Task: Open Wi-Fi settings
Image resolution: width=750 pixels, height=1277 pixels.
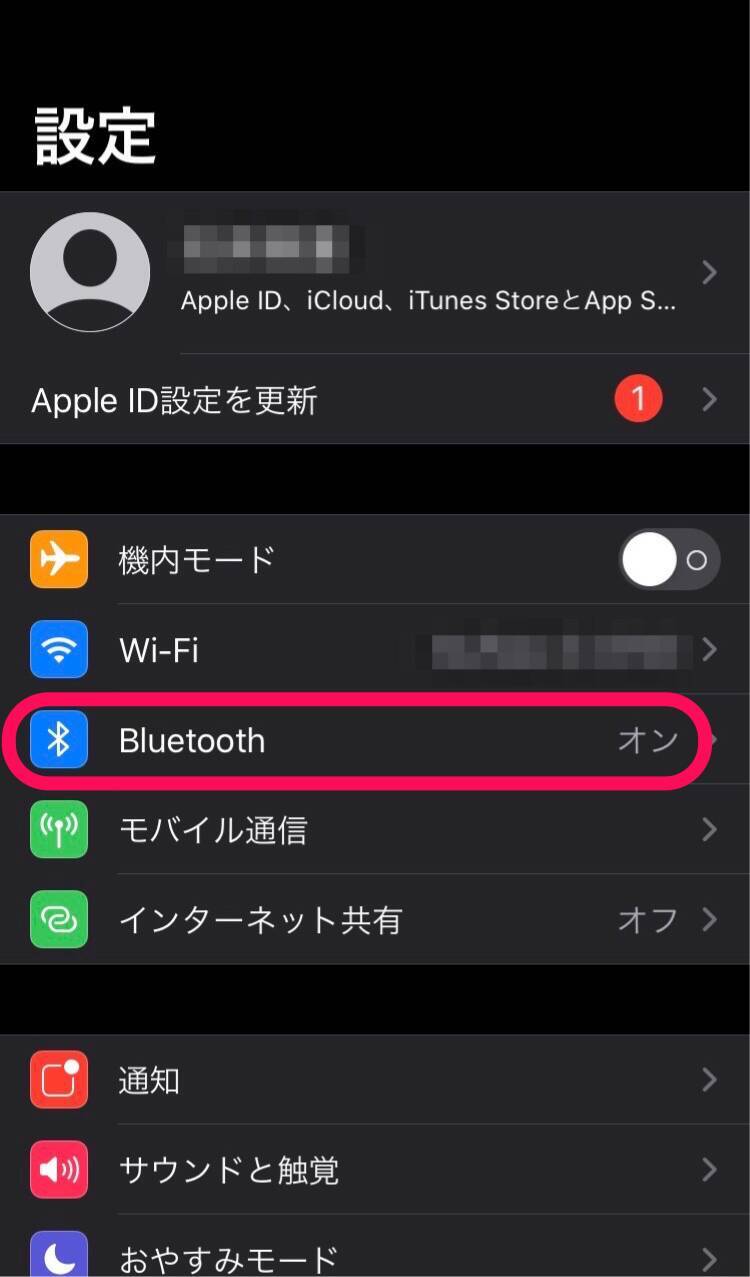Action: (x=375, y=650)
